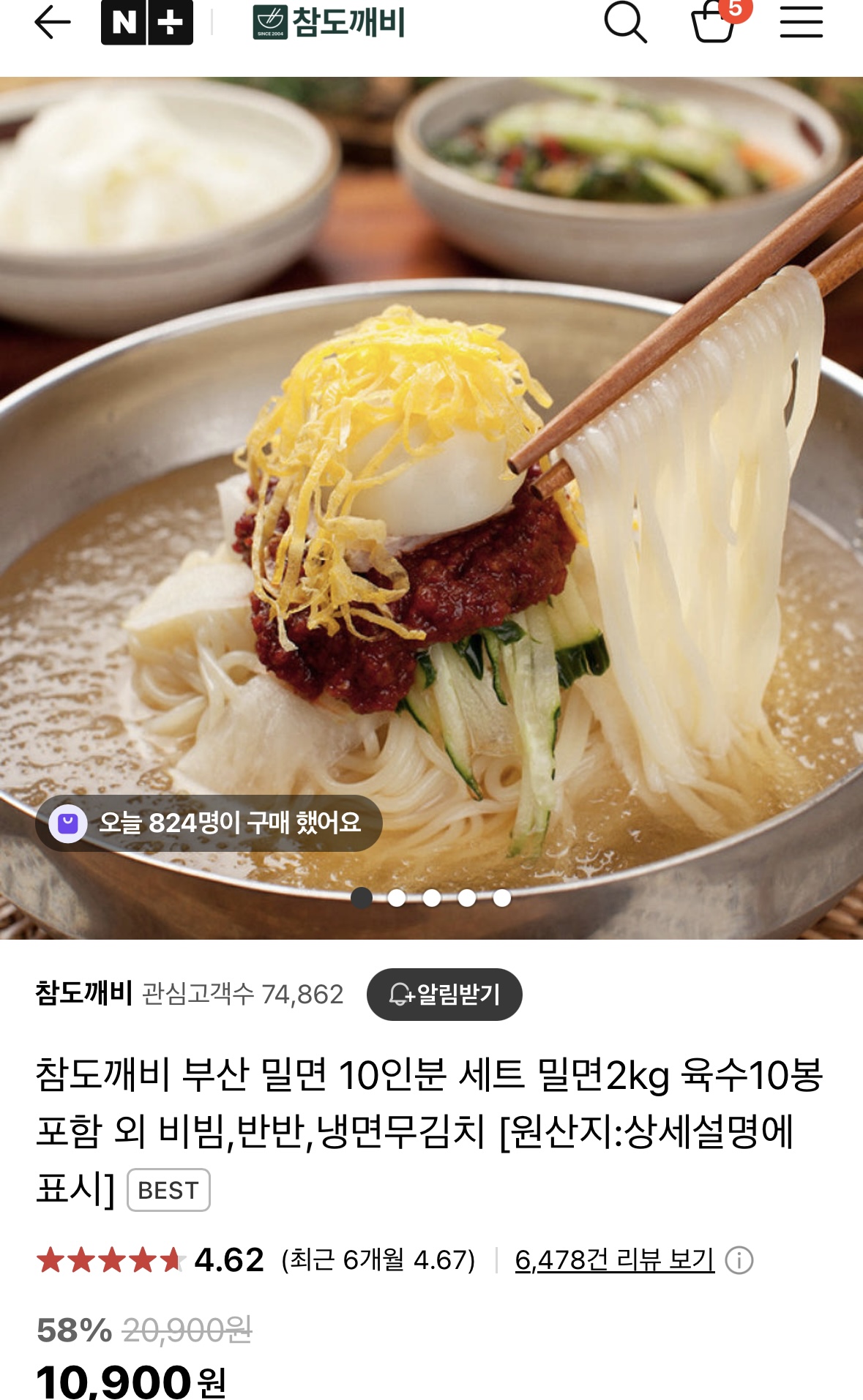The width and height of the screenshot is (863, 1400).
Task: Open the 참도깨비 seller name link
Action: (83, 994)
